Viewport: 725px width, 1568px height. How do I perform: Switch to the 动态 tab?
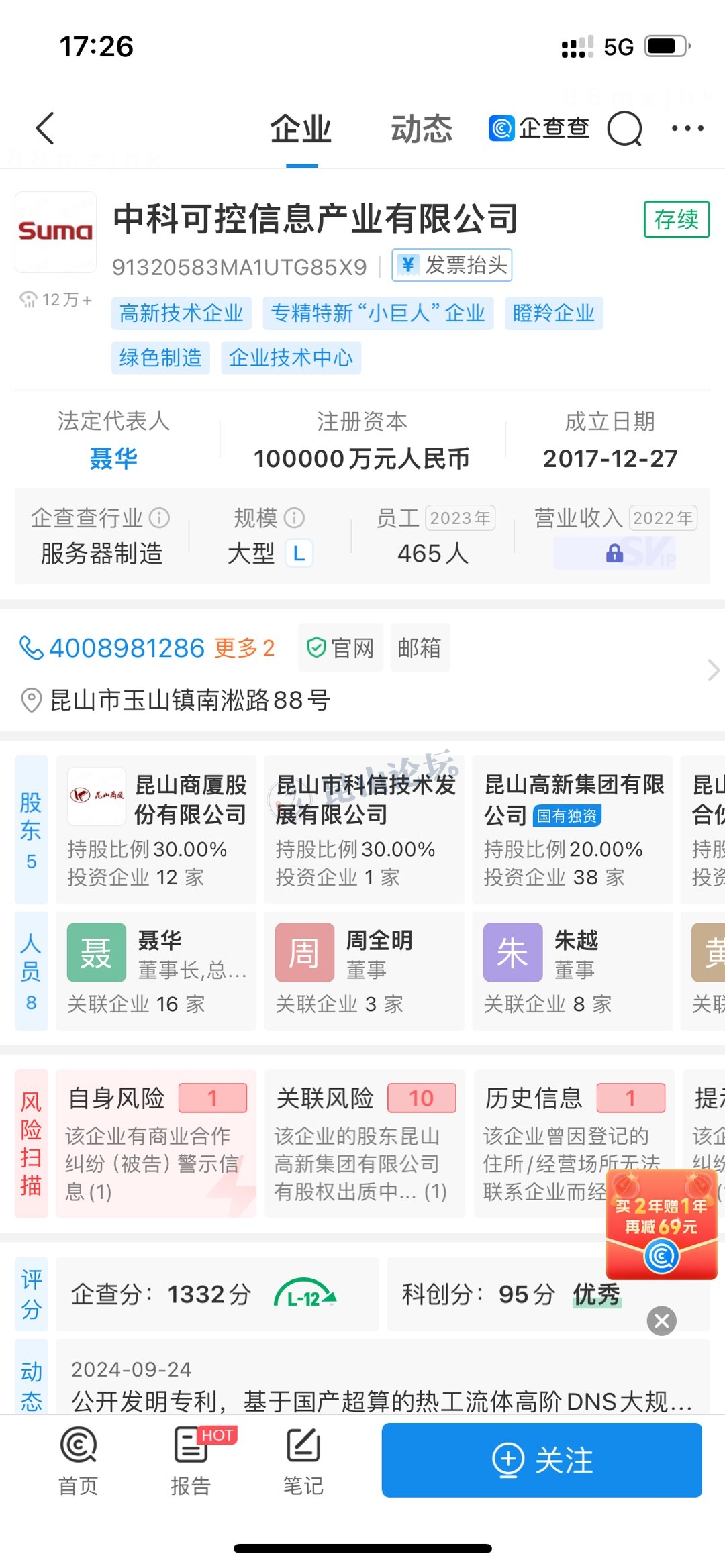pos(422,128)
